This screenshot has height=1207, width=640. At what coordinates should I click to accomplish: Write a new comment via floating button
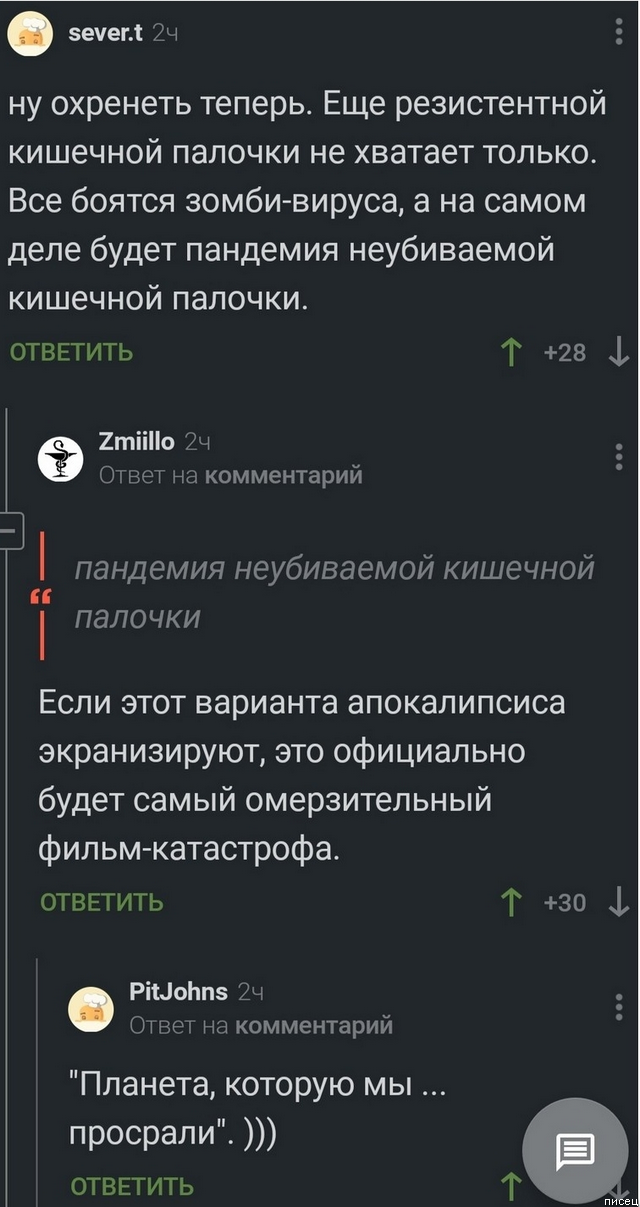point(576,1150)
